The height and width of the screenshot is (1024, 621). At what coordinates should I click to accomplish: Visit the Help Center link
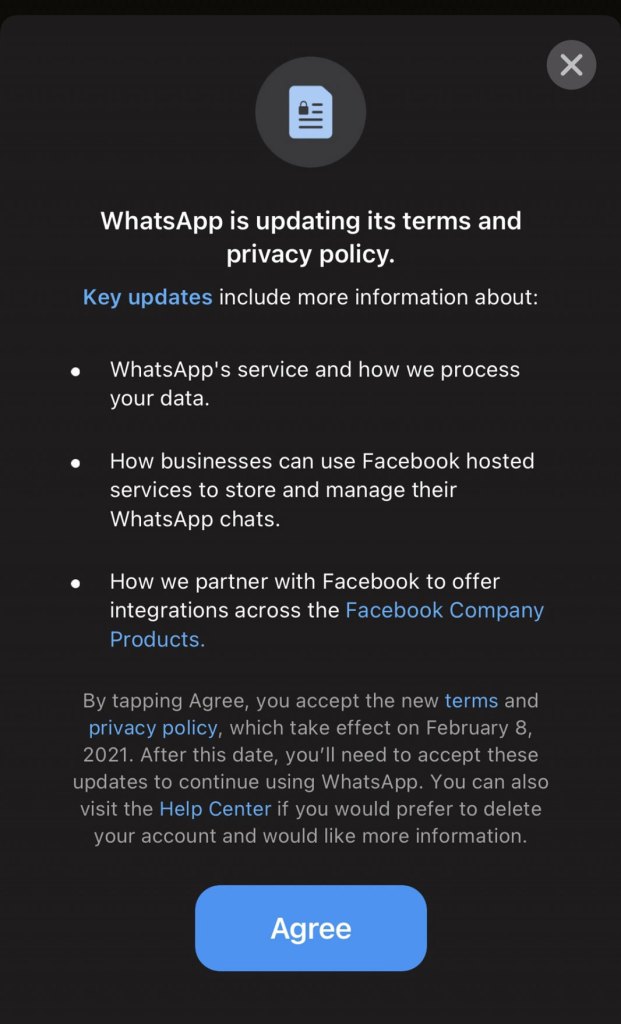point(215,808)
